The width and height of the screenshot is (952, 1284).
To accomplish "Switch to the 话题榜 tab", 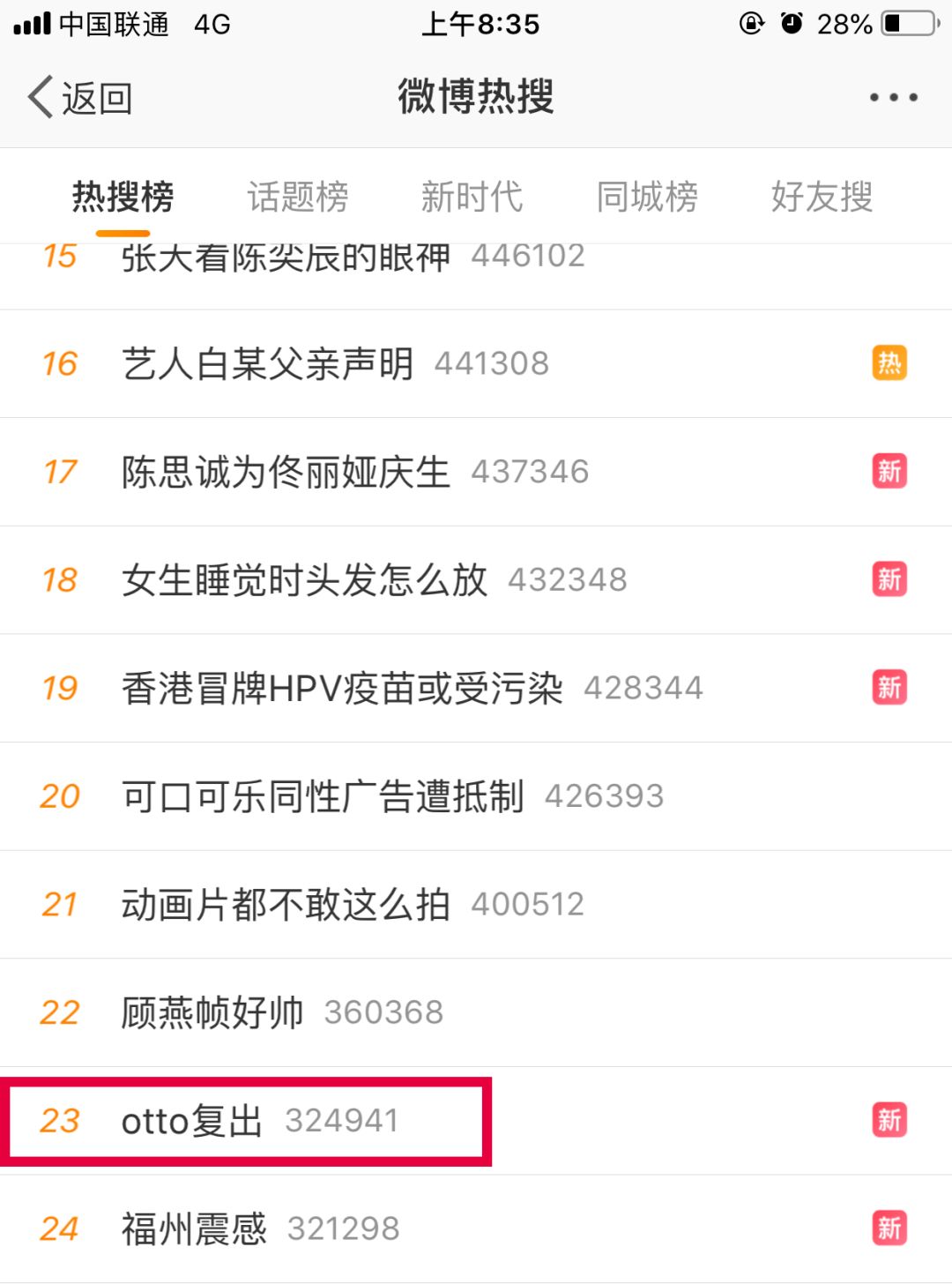I will point(297,197).
